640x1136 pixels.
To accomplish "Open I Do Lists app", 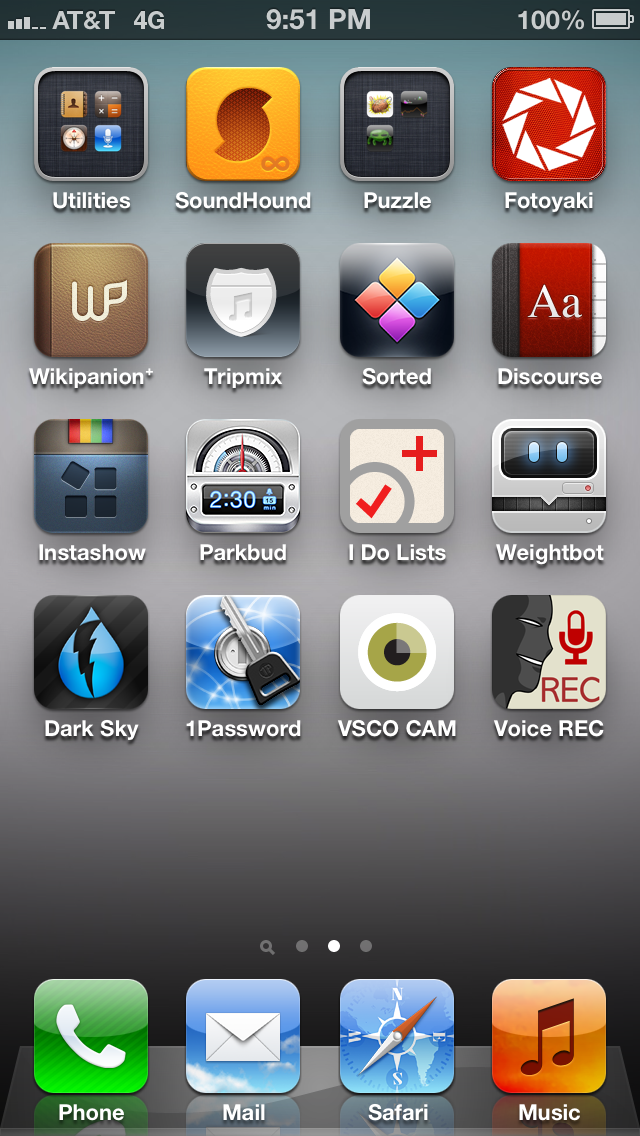I will pyautogui.click(x=397, y=476).
